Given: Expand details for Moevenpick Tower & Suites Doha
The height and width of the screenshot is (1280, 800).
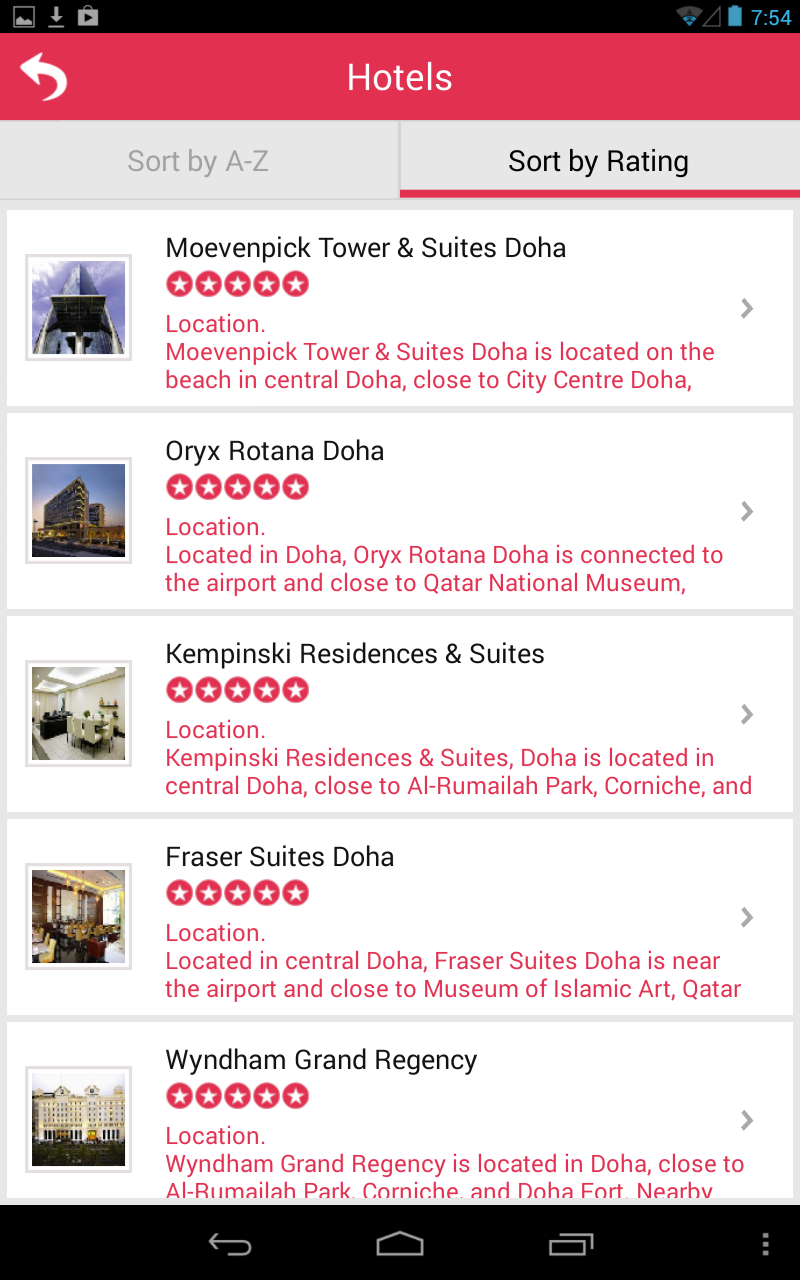Looking at the screenshot, I should click(746, 309).
